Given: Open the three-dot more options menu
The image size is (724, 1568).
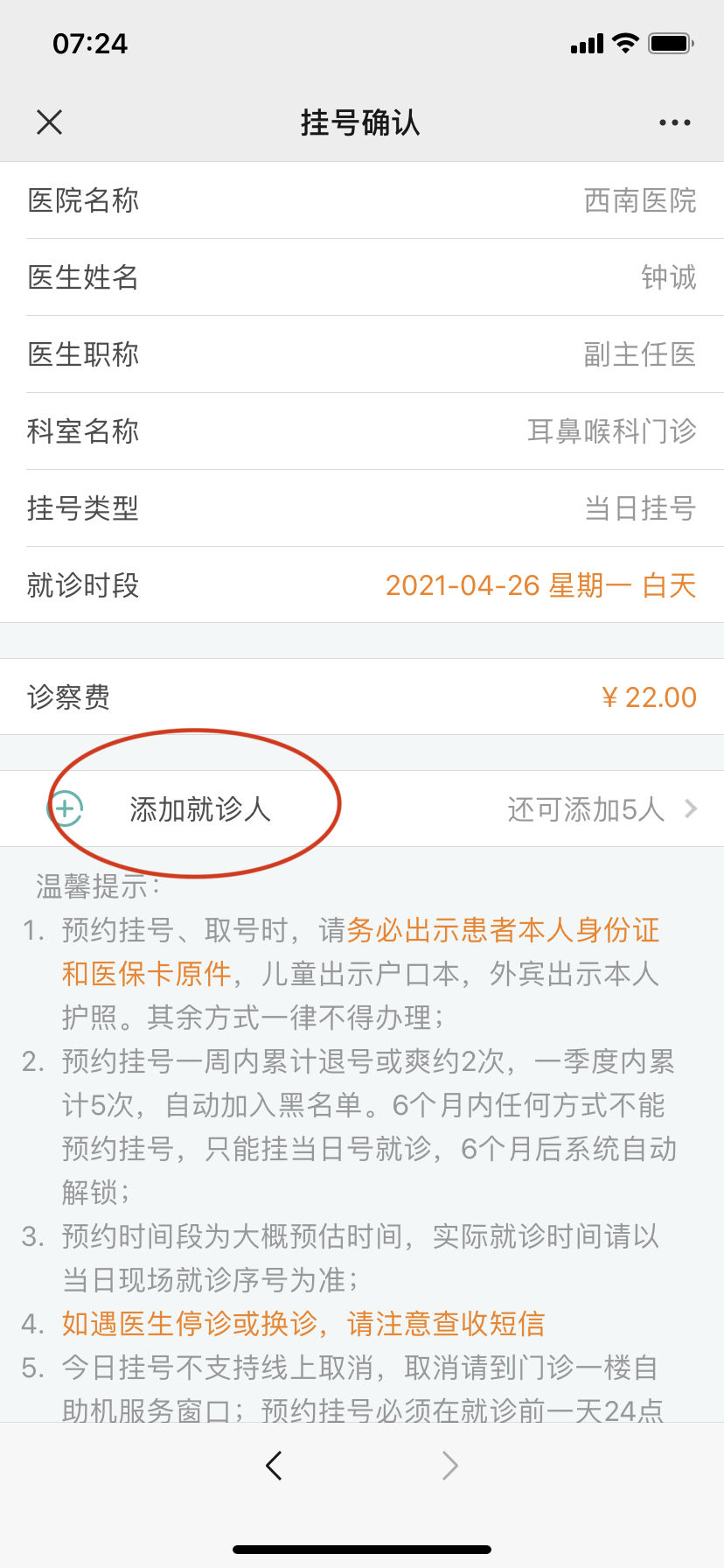Looking at the screenshot, I should [x=675, y=122].
